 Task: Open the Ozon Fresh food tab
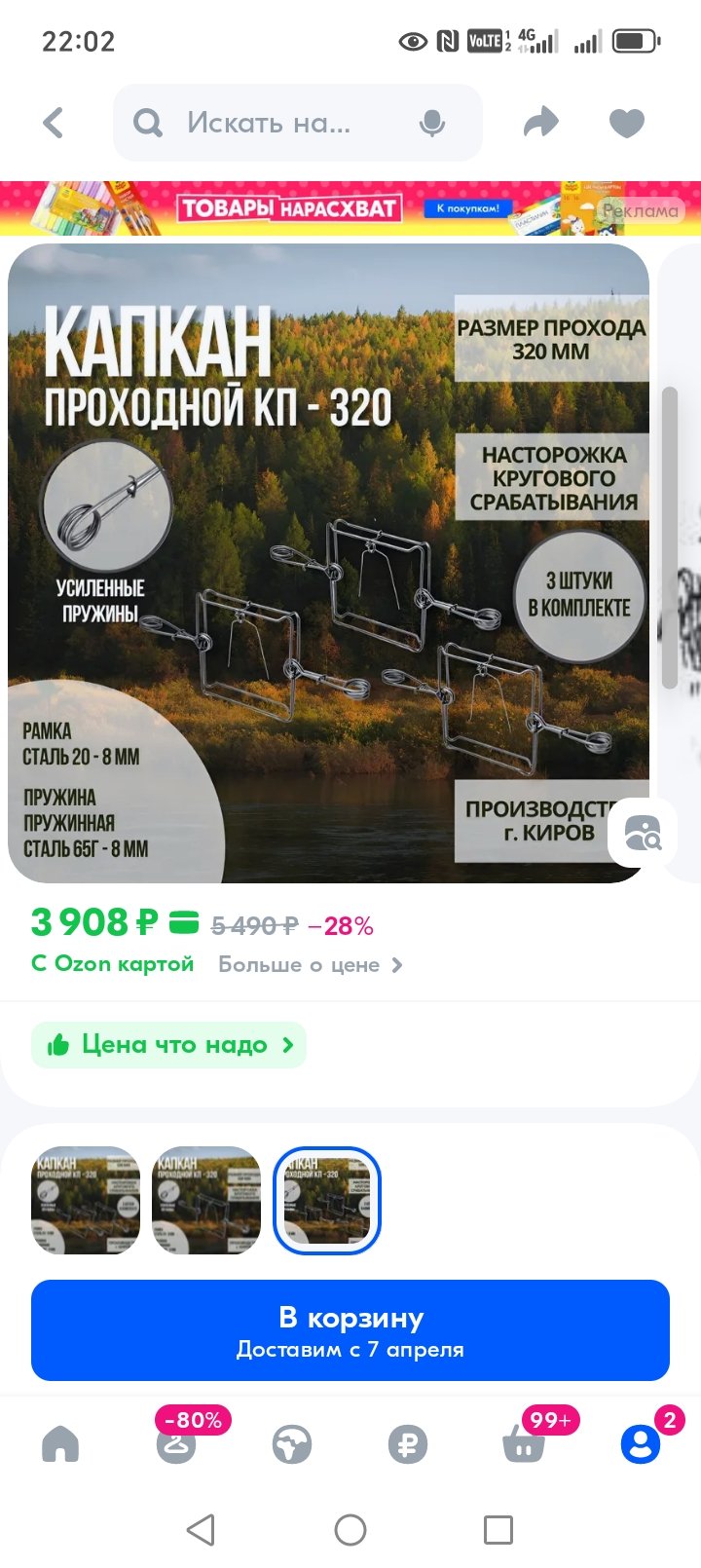292,1443
